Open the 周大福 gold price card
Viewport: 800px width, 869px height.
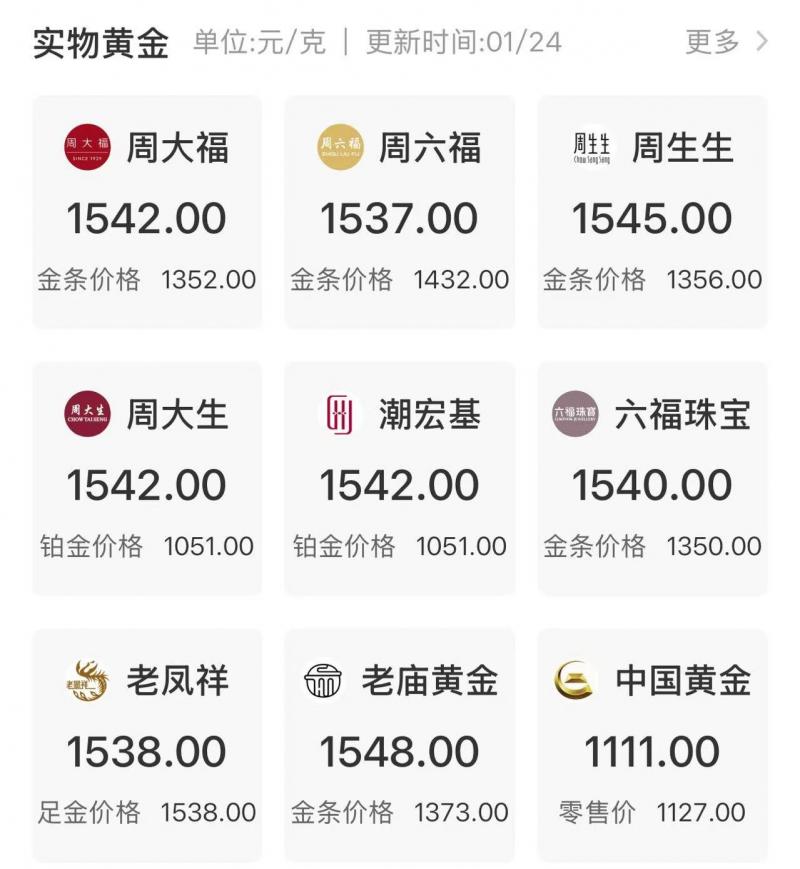tap(148, 212)
